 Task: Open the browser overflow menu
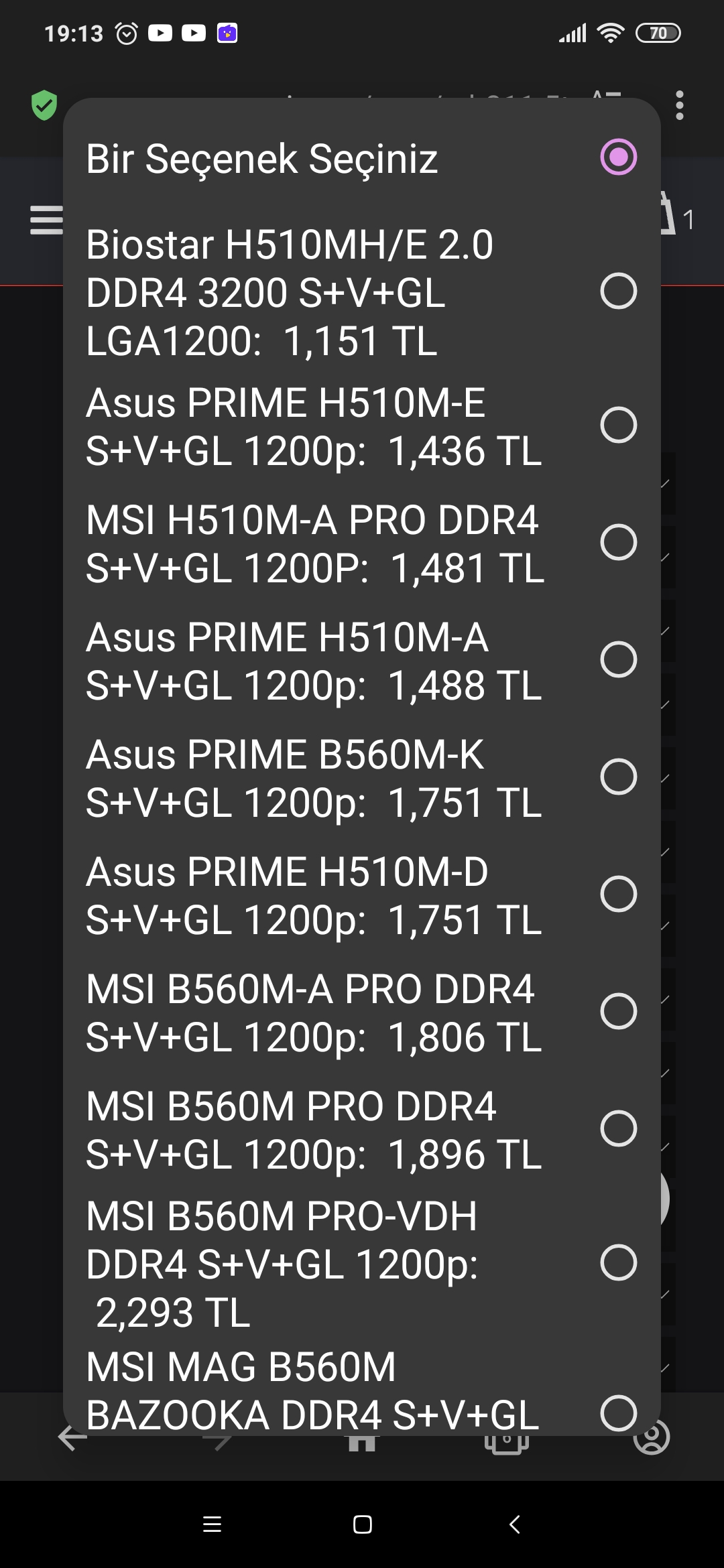point(680,105)
